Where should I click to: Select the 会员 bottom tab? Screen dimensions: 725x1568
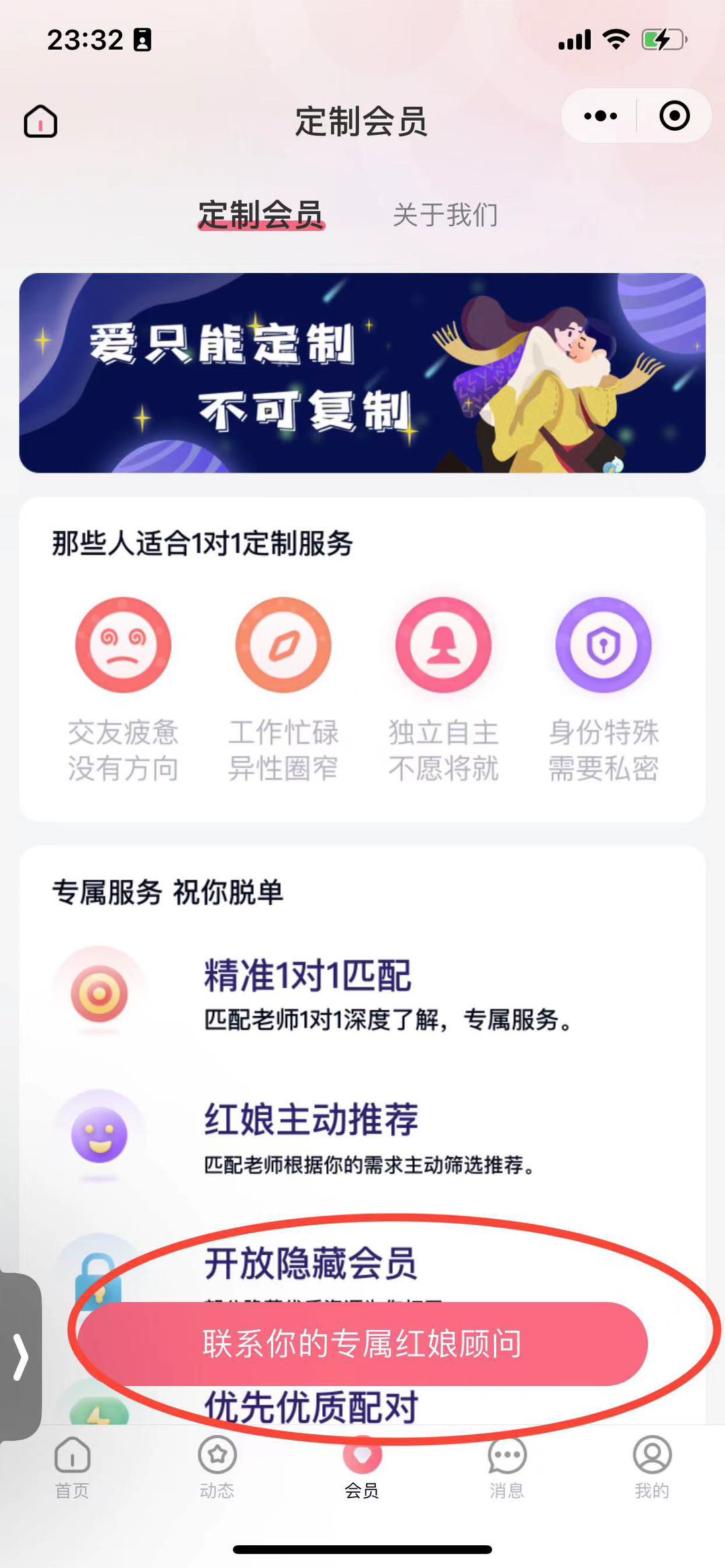coord(362,1467)
